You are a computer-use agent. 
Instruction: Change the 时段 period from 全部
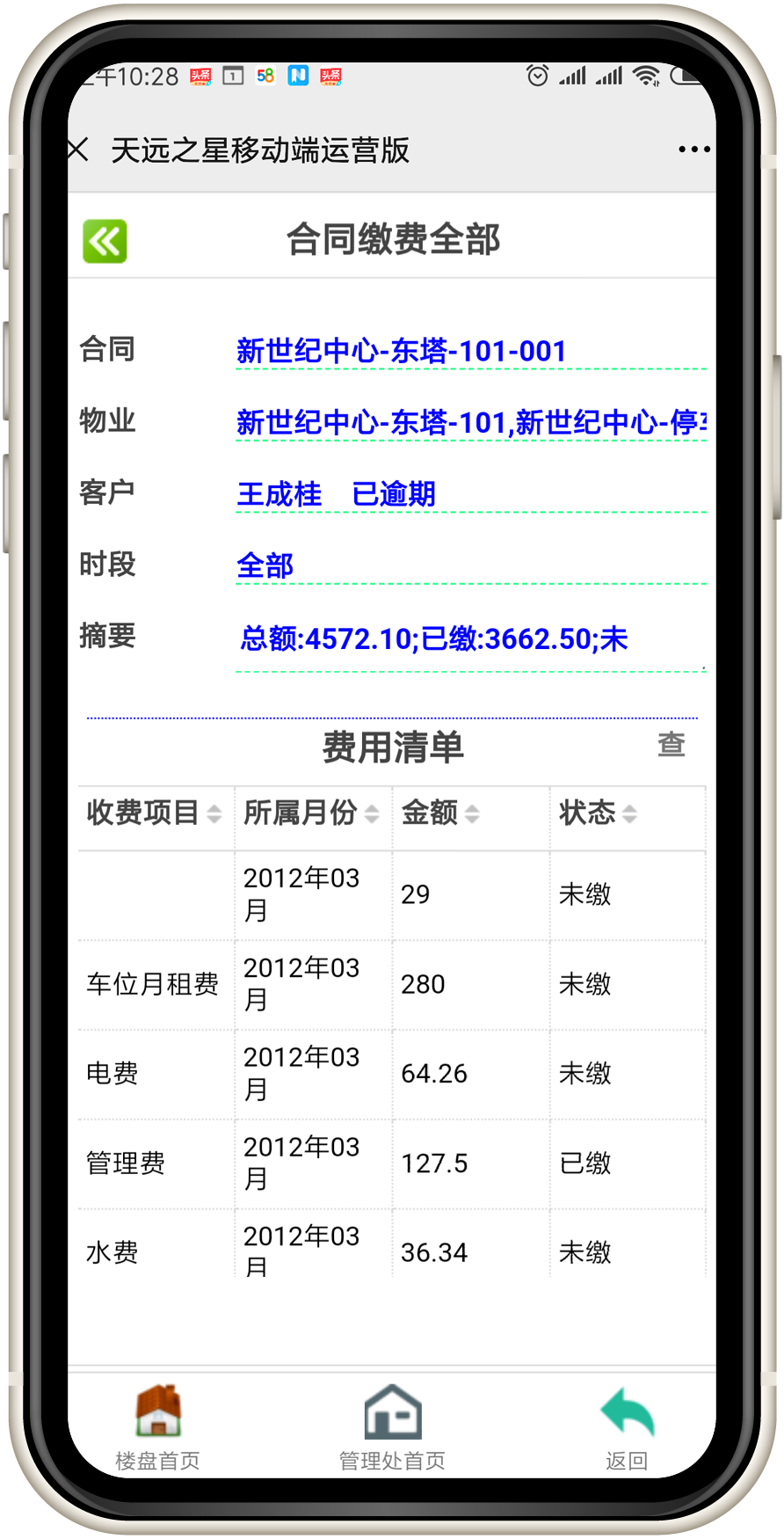pos(265,565)
